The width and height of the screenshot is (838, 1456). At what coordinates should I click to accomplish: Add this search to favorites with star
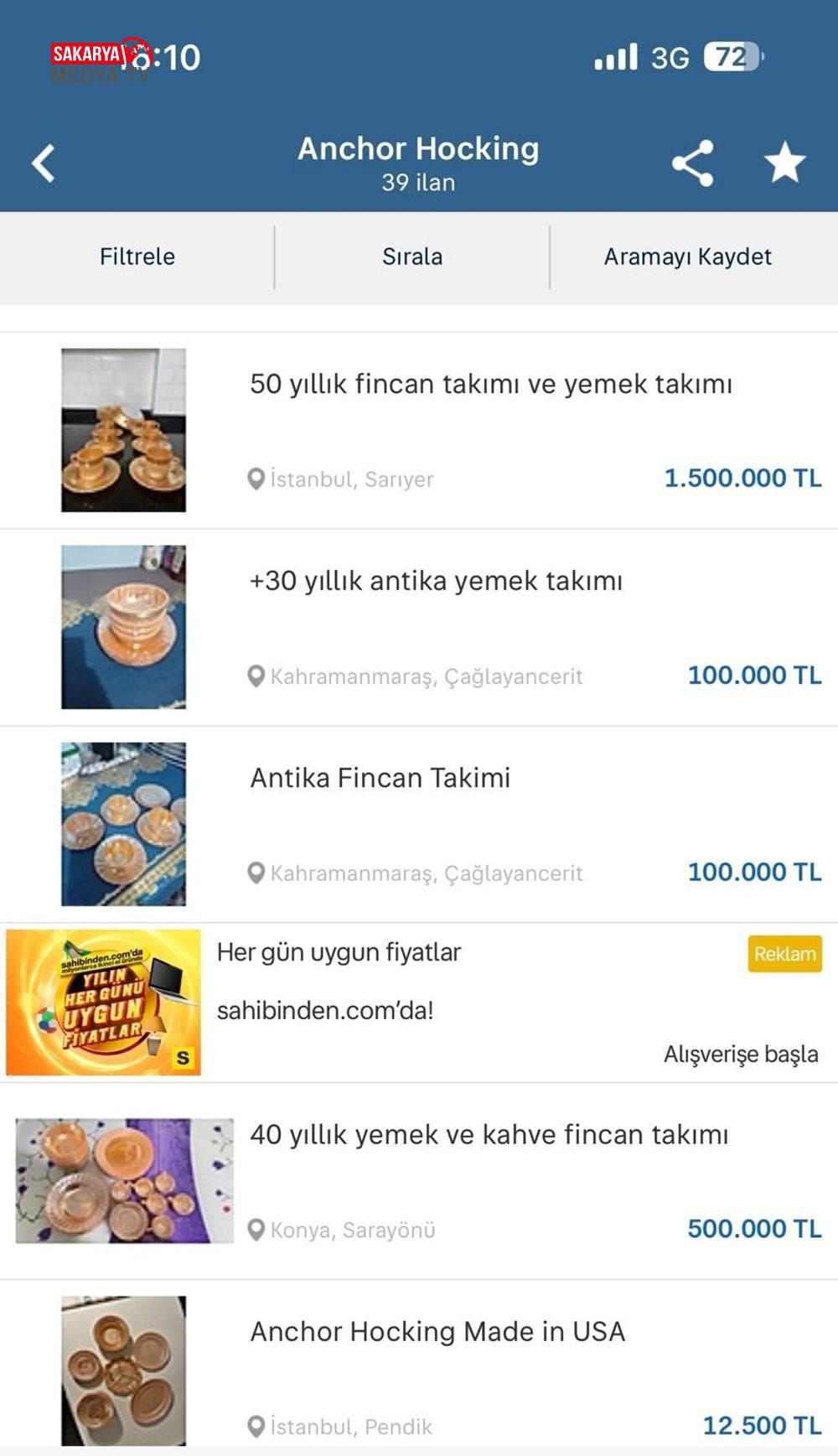coord(784,163)
